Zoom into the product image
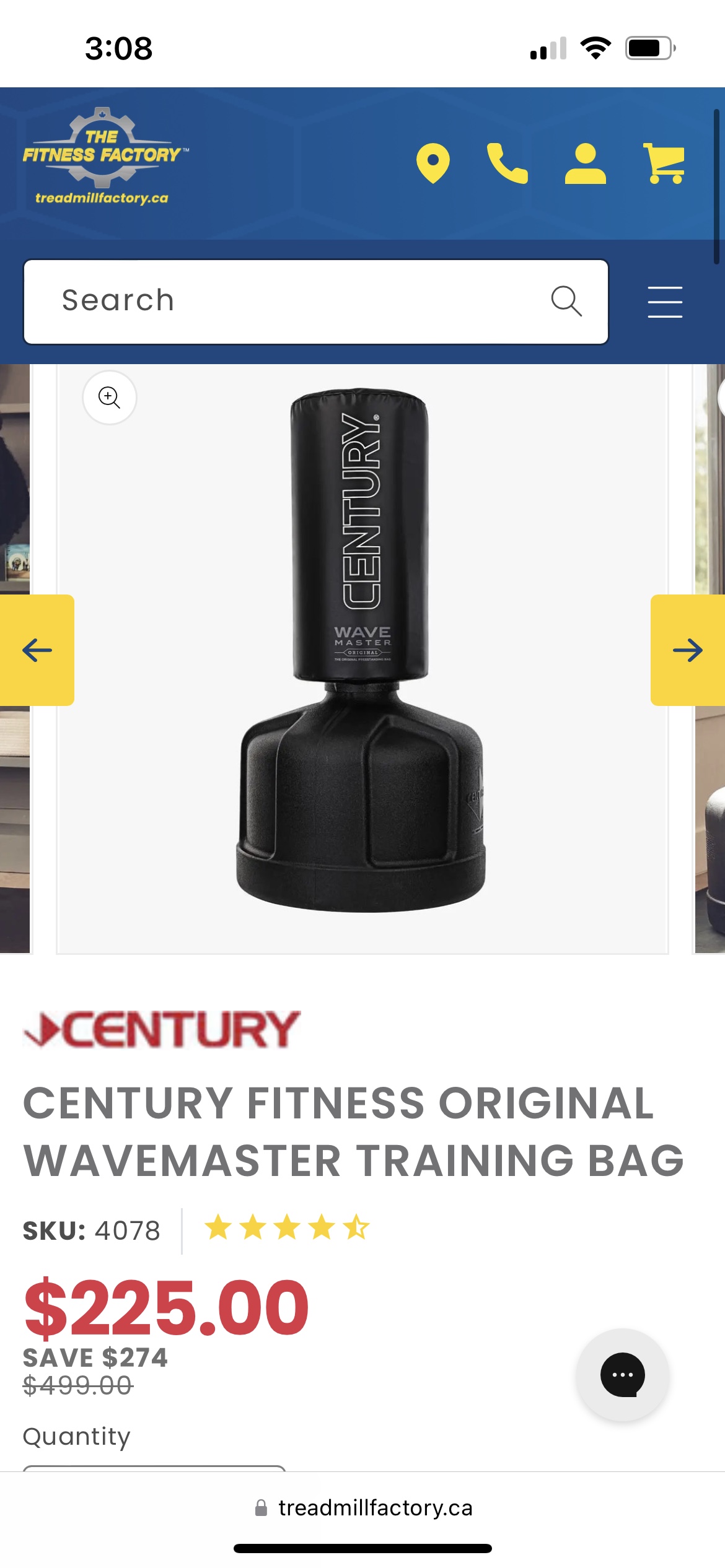Screen dimensions: 725x1568 (x=110, y=398)
